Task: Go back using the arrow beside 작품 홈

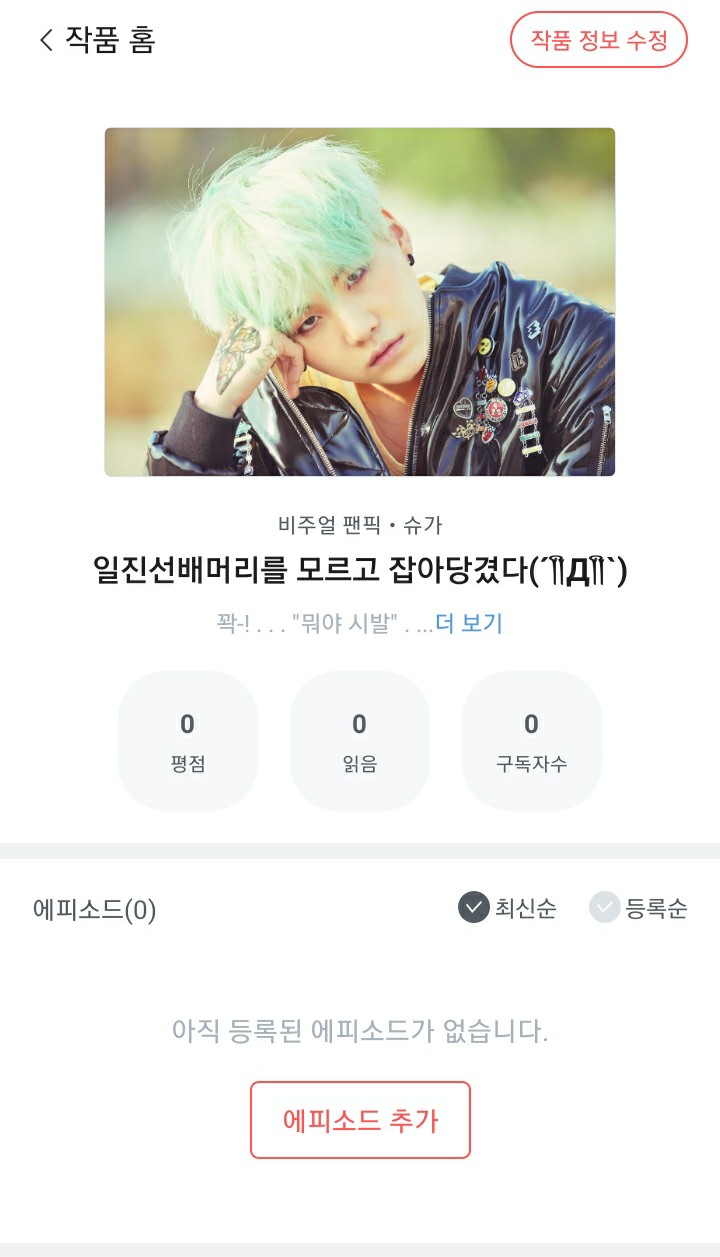Action: 46,40
